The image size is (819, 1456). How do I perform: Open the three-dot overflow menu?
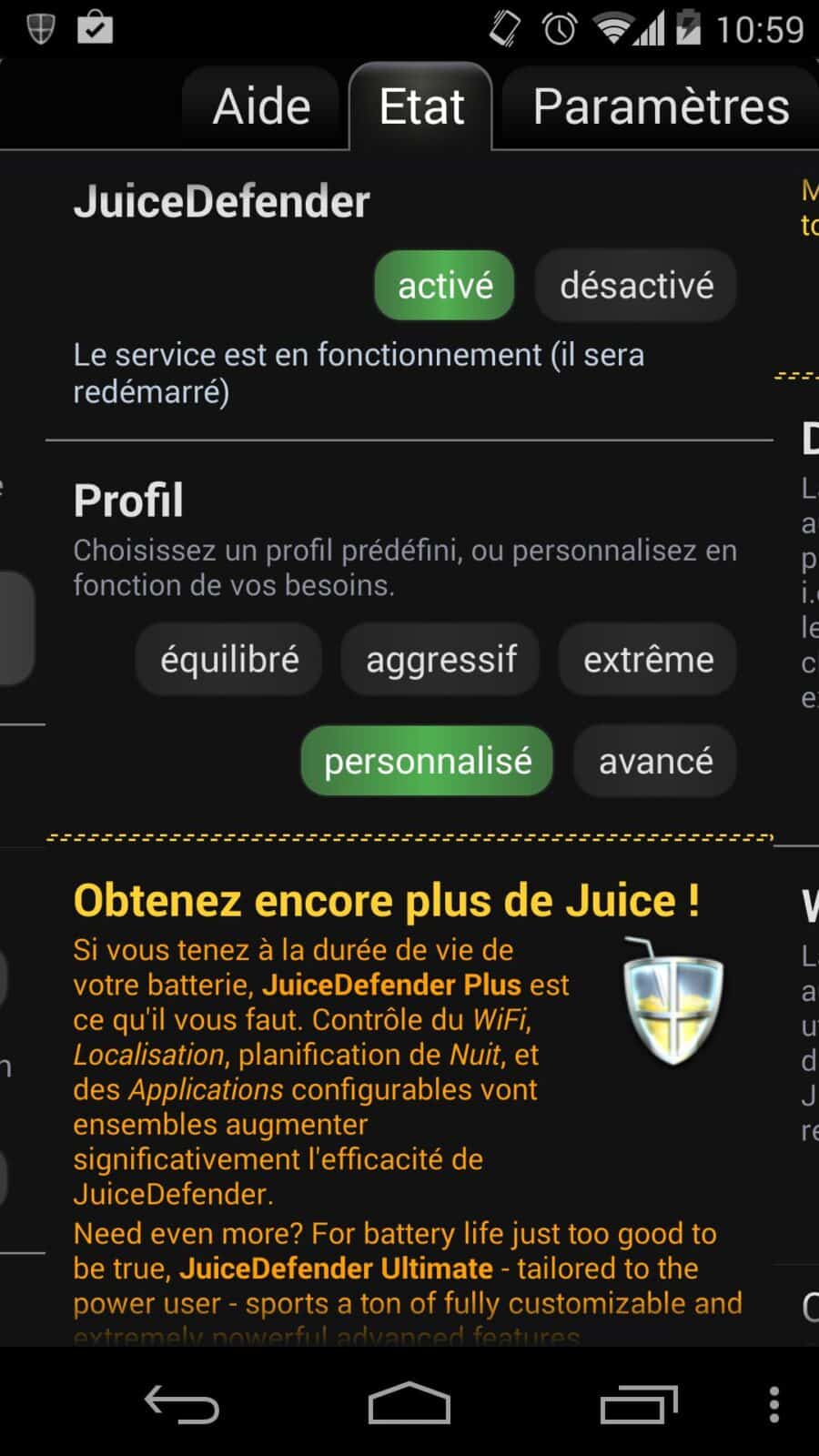click(x=773, y=1405)
